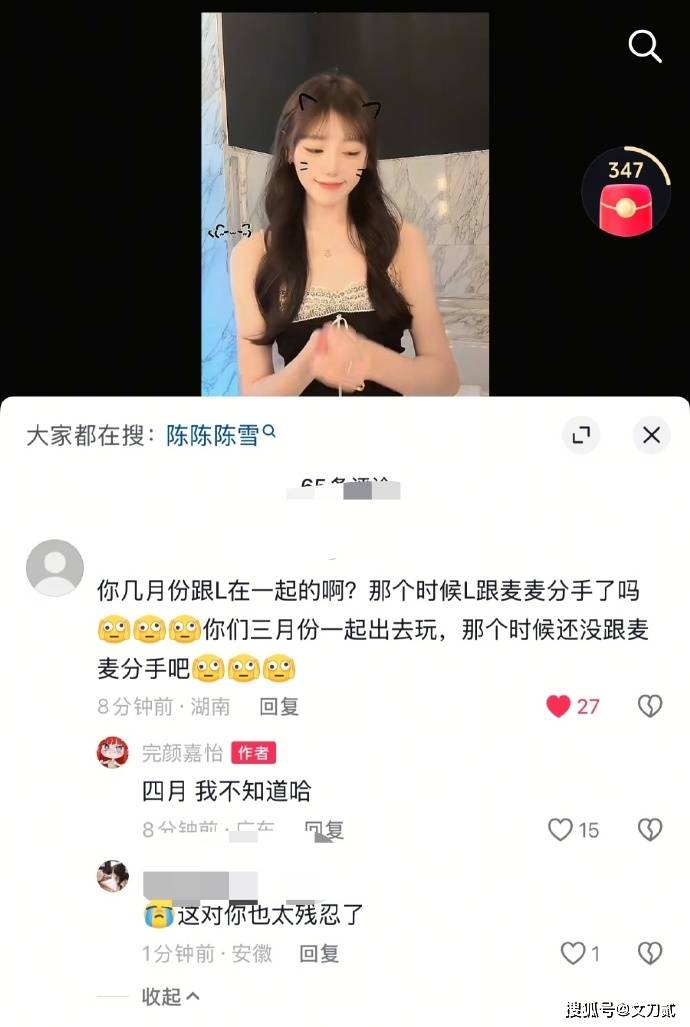The width and height of the screenshot is (690, 1027).
Task: Like the Hunan user's comment with 27 likes
Action: tap(559, 706)
